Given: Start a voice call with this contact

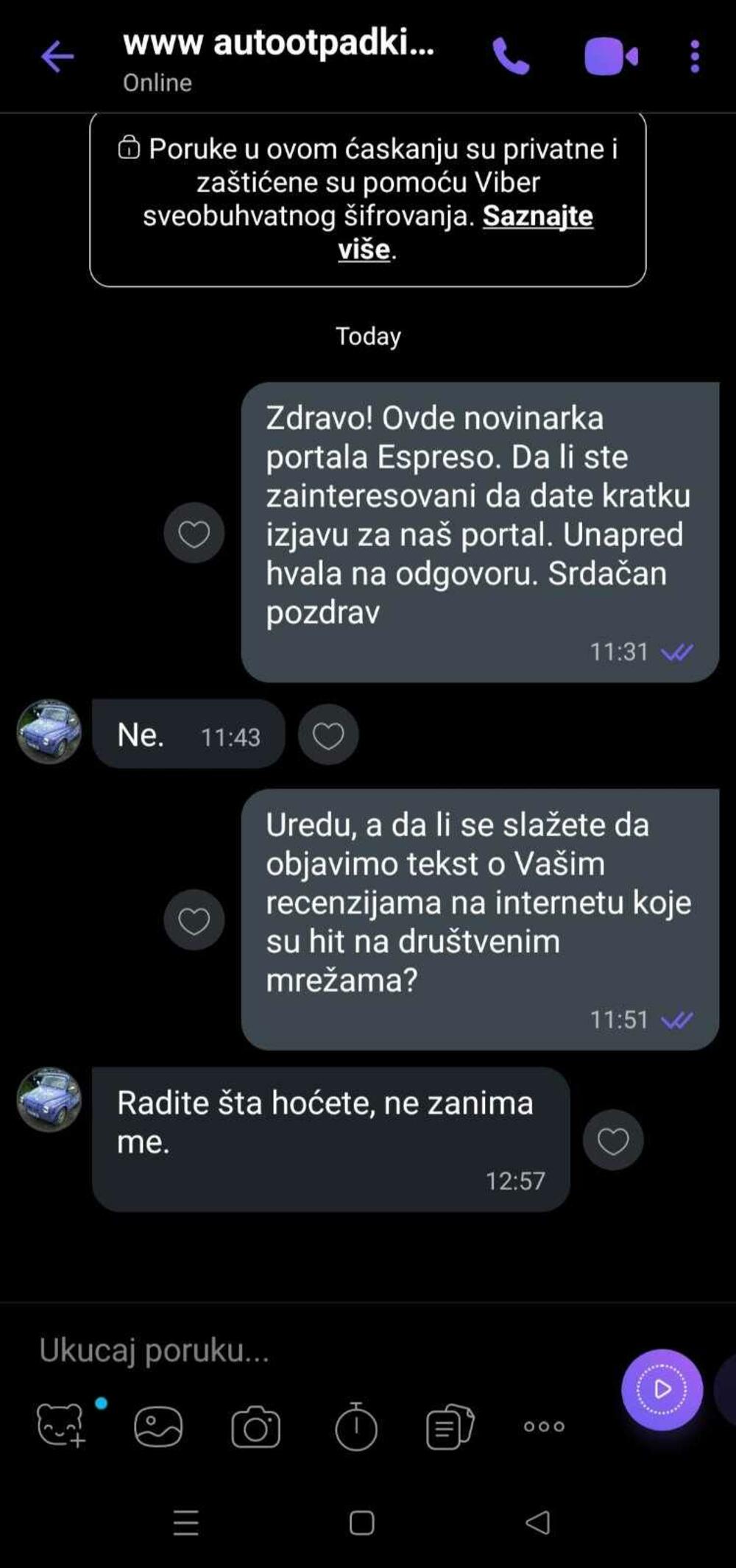Looking at the screenshot, I should 511,57.
